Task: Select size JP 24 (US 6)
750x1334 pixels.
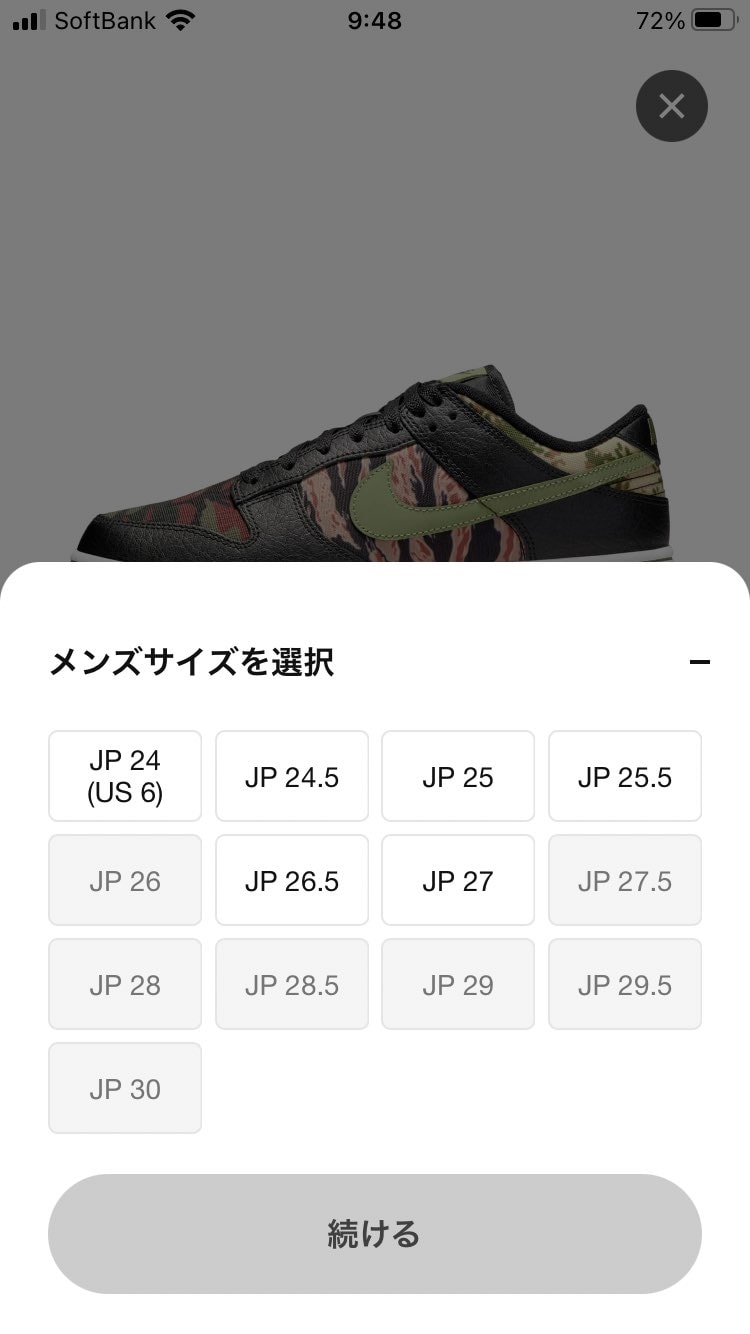Action: [x=124, y=776]
